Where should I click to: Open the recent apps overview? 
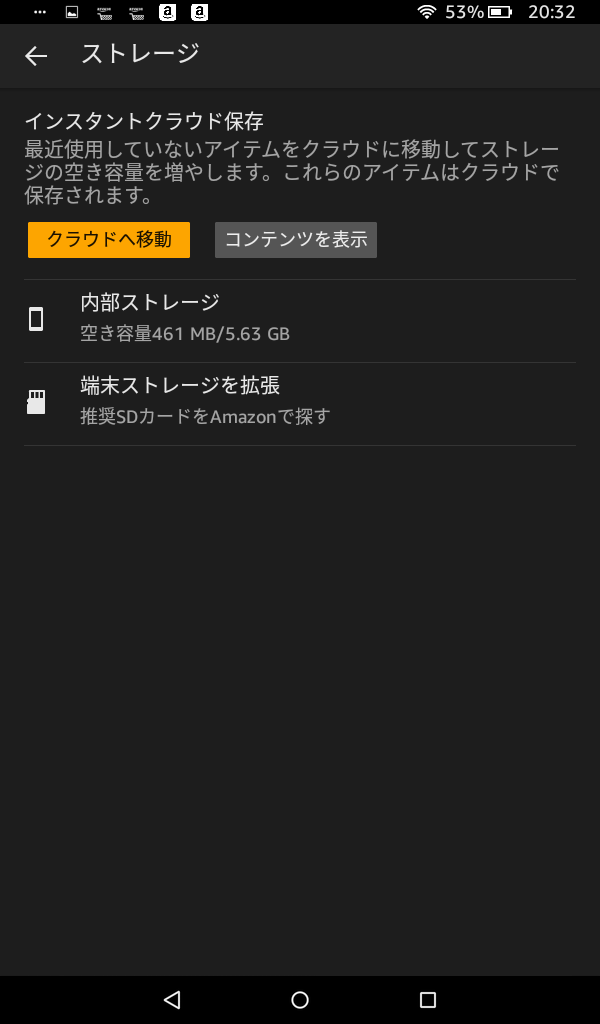pos(428,999)
